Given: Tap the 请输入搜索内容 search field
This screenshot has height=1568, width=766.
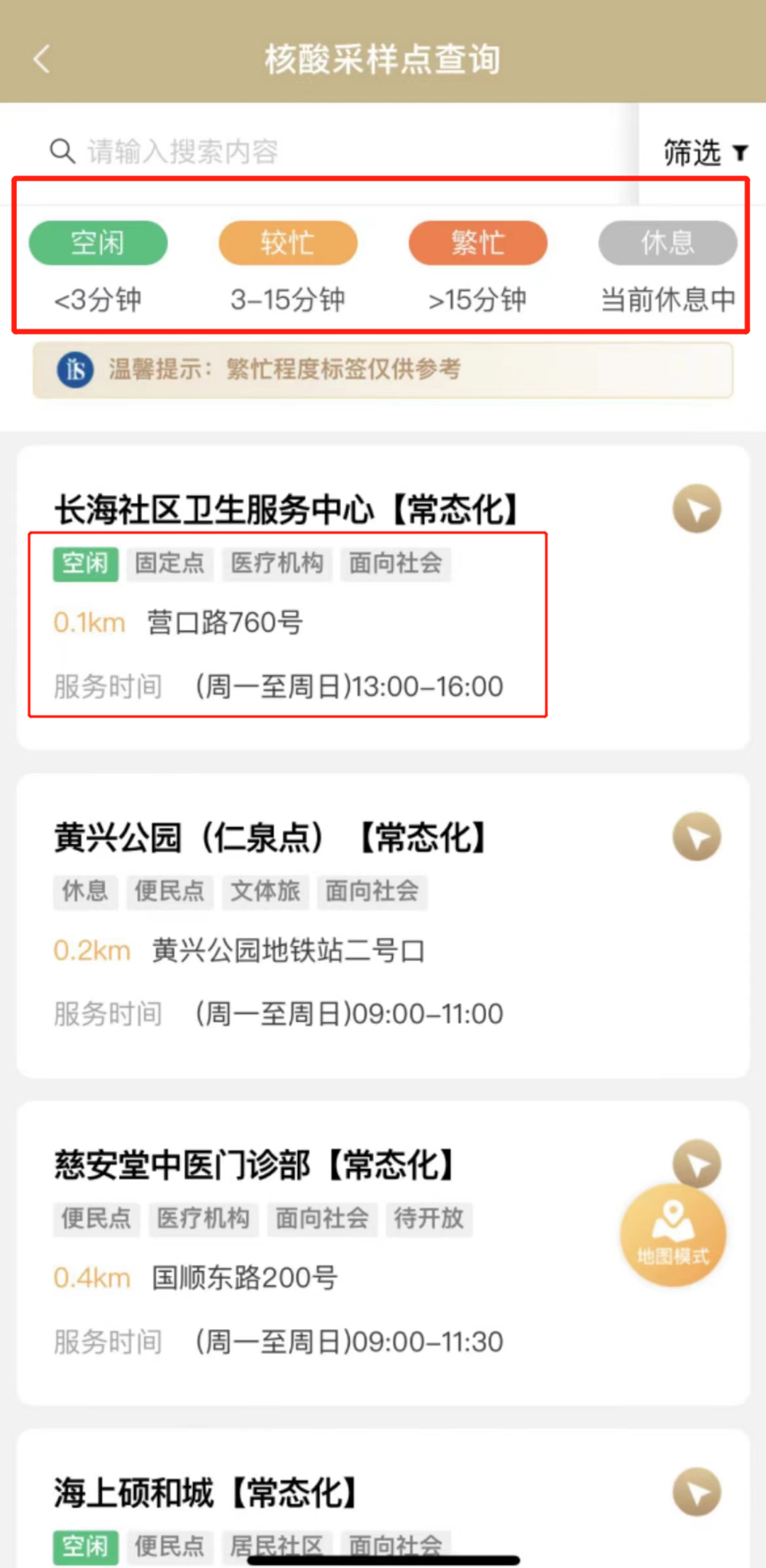Looking at the screenshot, I should (x=319, y=151).
